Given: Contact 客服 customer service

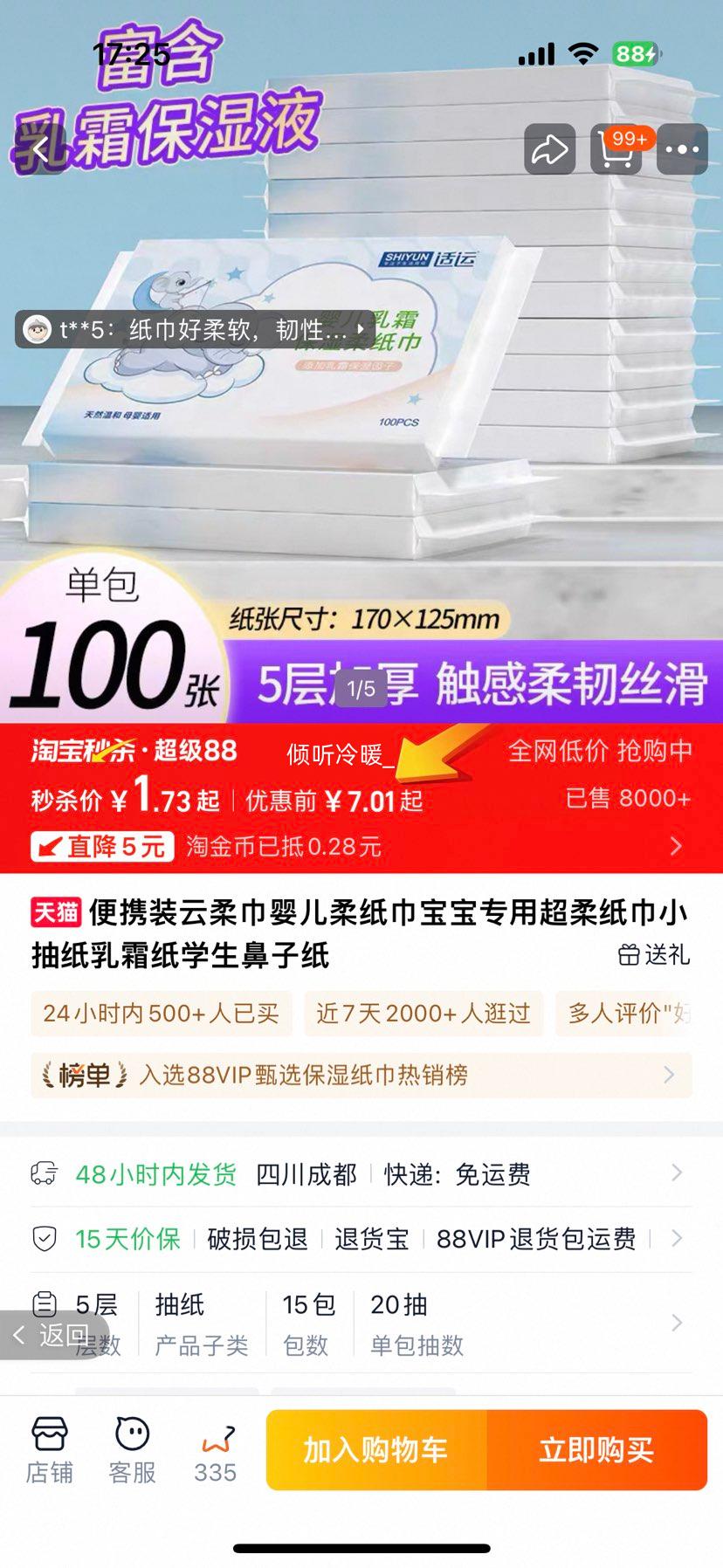Looking at the screenshot, I should coord(132,1449).
